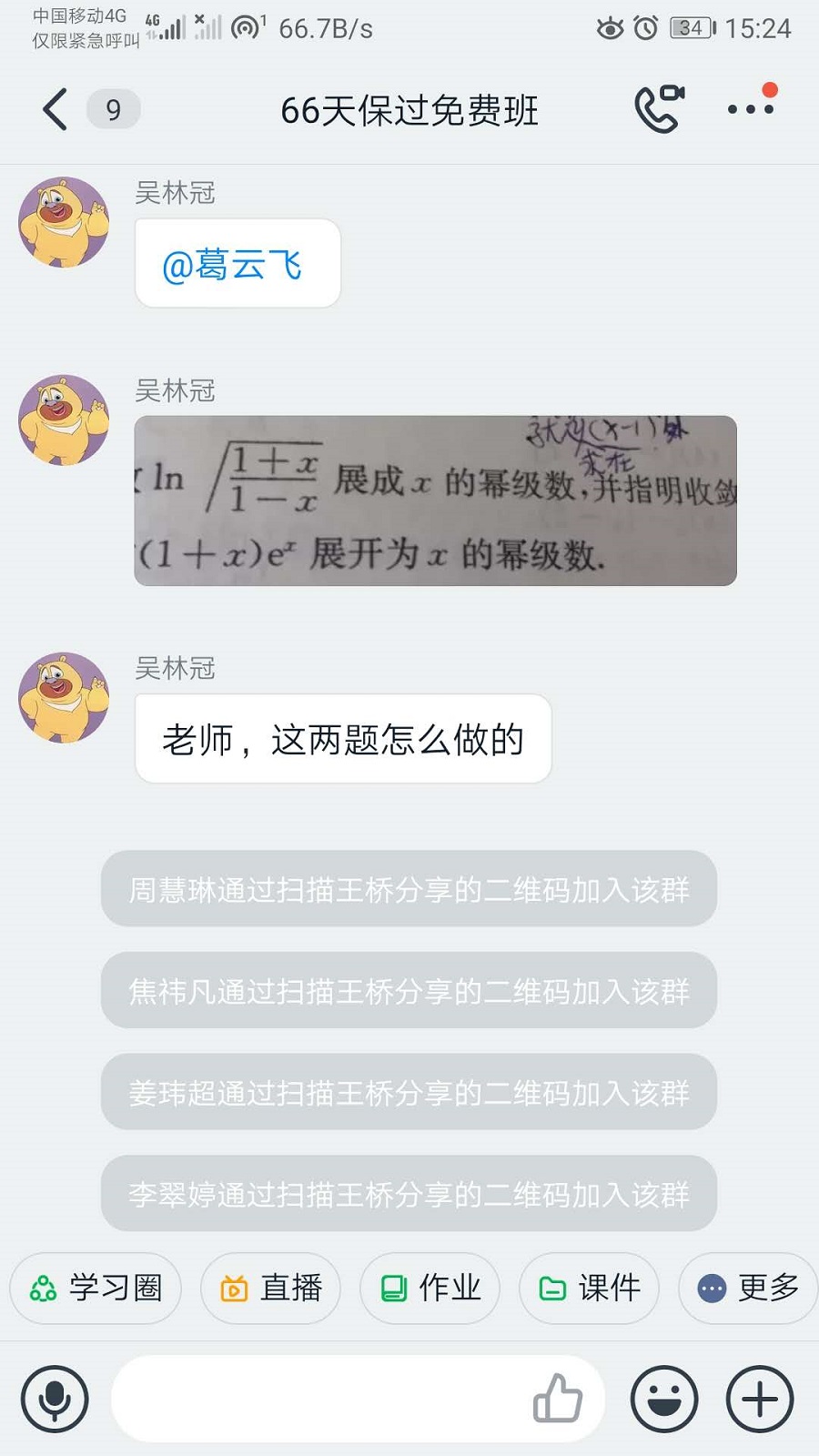The width and height of the screenshot is (819, 1456).
Task: Start a voice or video call
Action: tap(659, 109)
